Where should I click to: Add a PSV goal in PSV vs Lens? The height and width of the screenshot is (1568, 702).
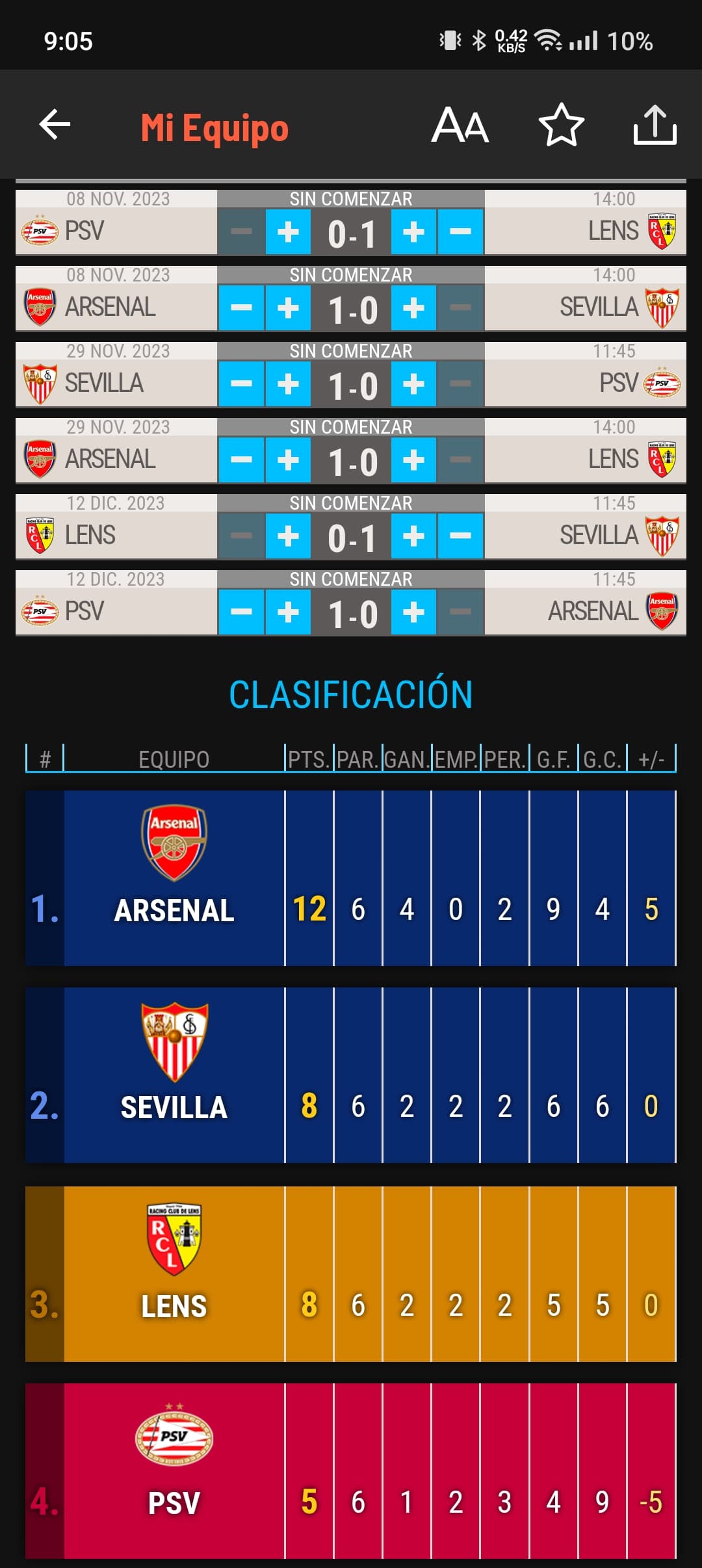(288, 231)
